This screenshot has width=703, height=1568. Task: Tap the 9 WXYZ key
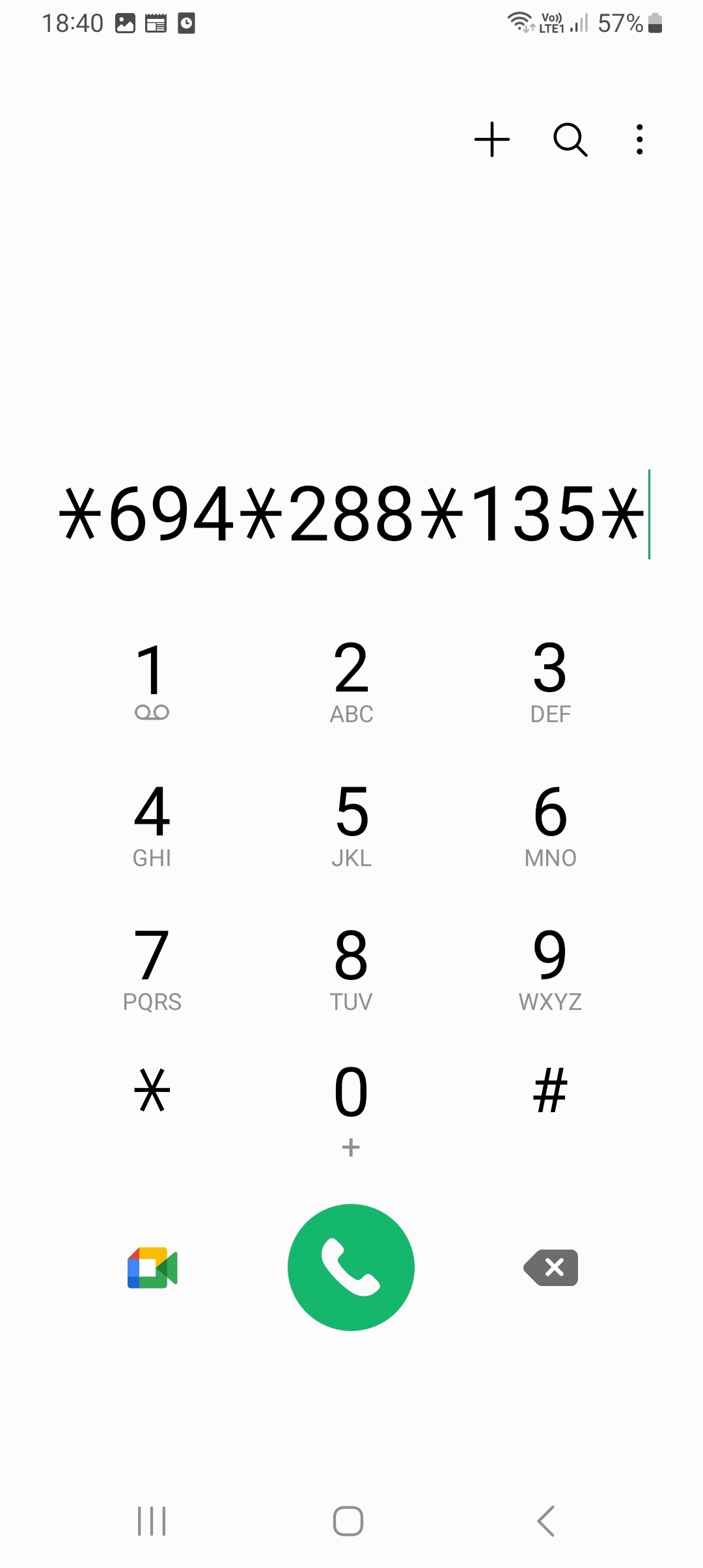[x=550, y=968]
